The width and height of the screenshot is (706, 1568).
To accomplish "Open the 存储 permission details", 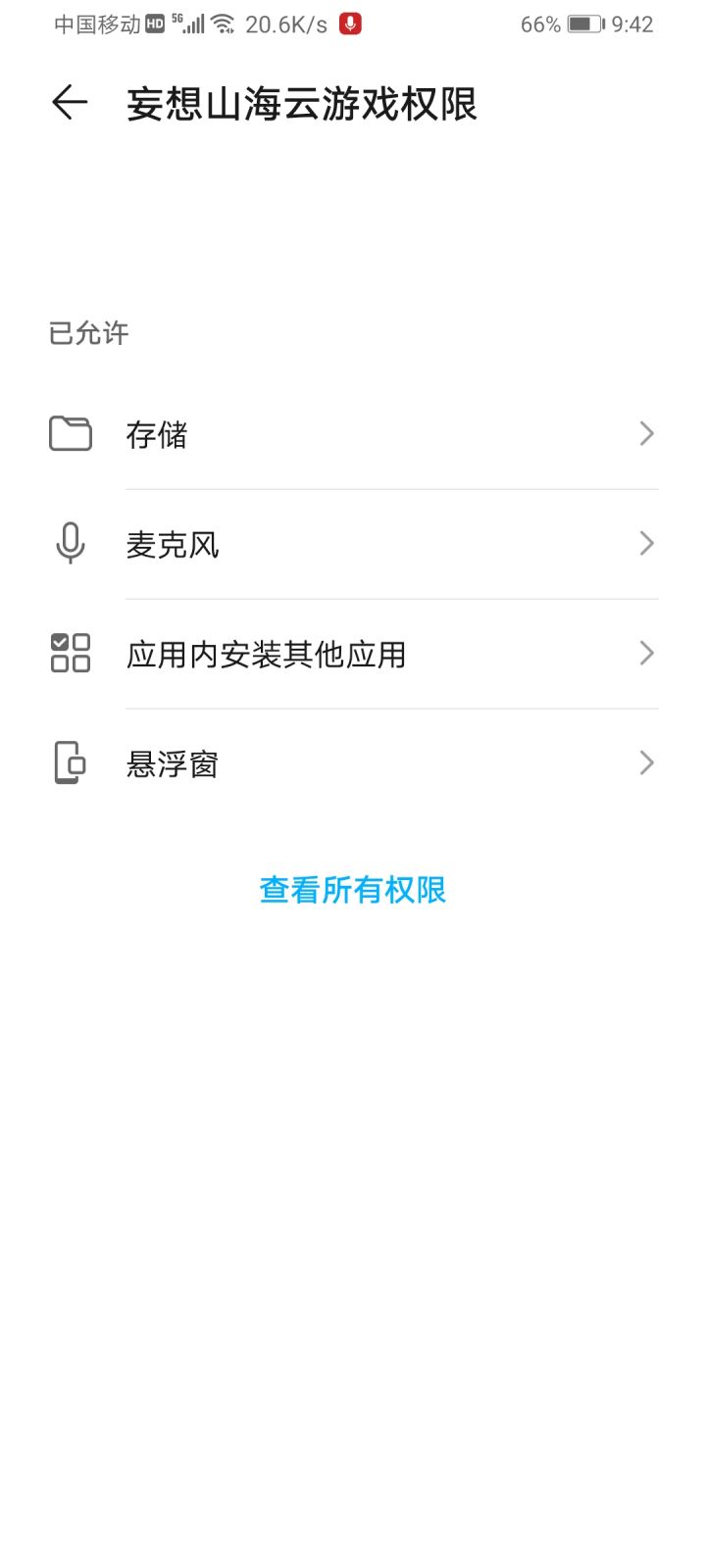I will 353,433.
